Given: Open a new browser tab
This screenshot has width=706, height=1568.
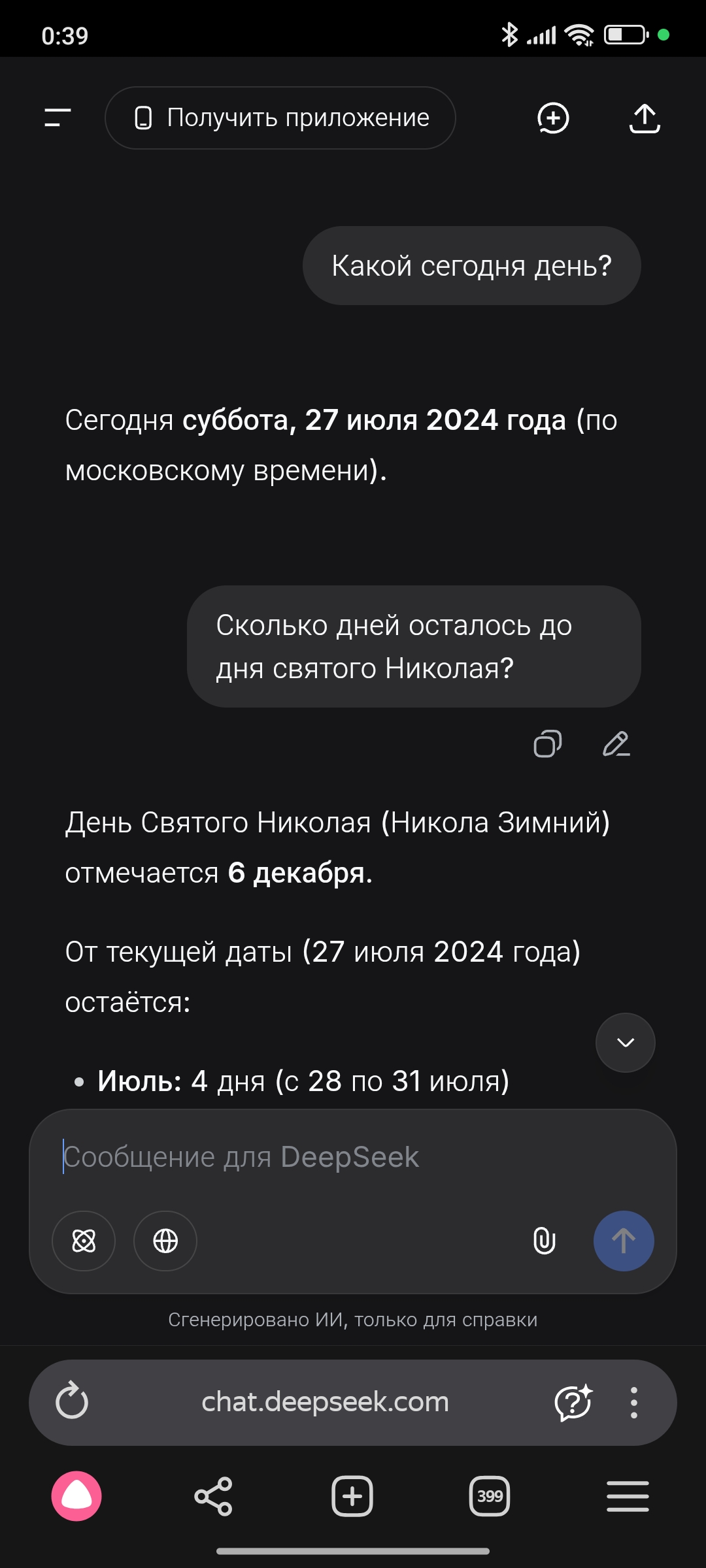Looking at the screenshot, I should tap(352, 1495).
